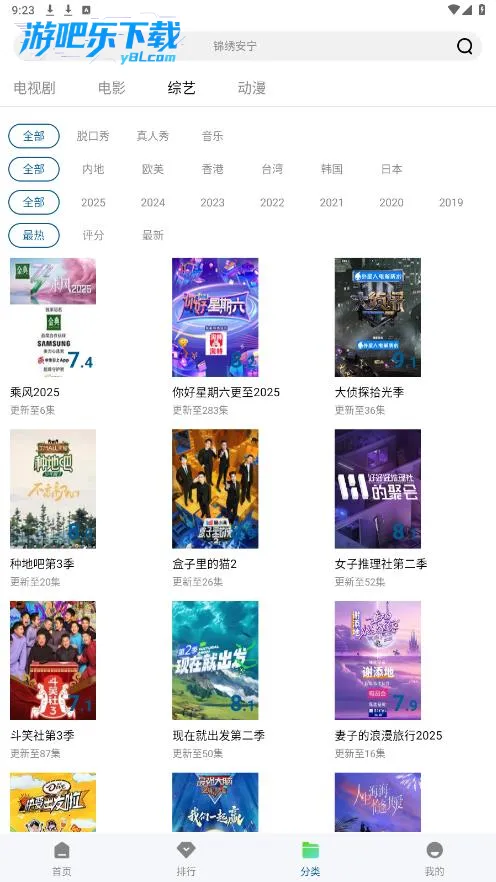Choose the 内地 region filter

click(93, 169)
